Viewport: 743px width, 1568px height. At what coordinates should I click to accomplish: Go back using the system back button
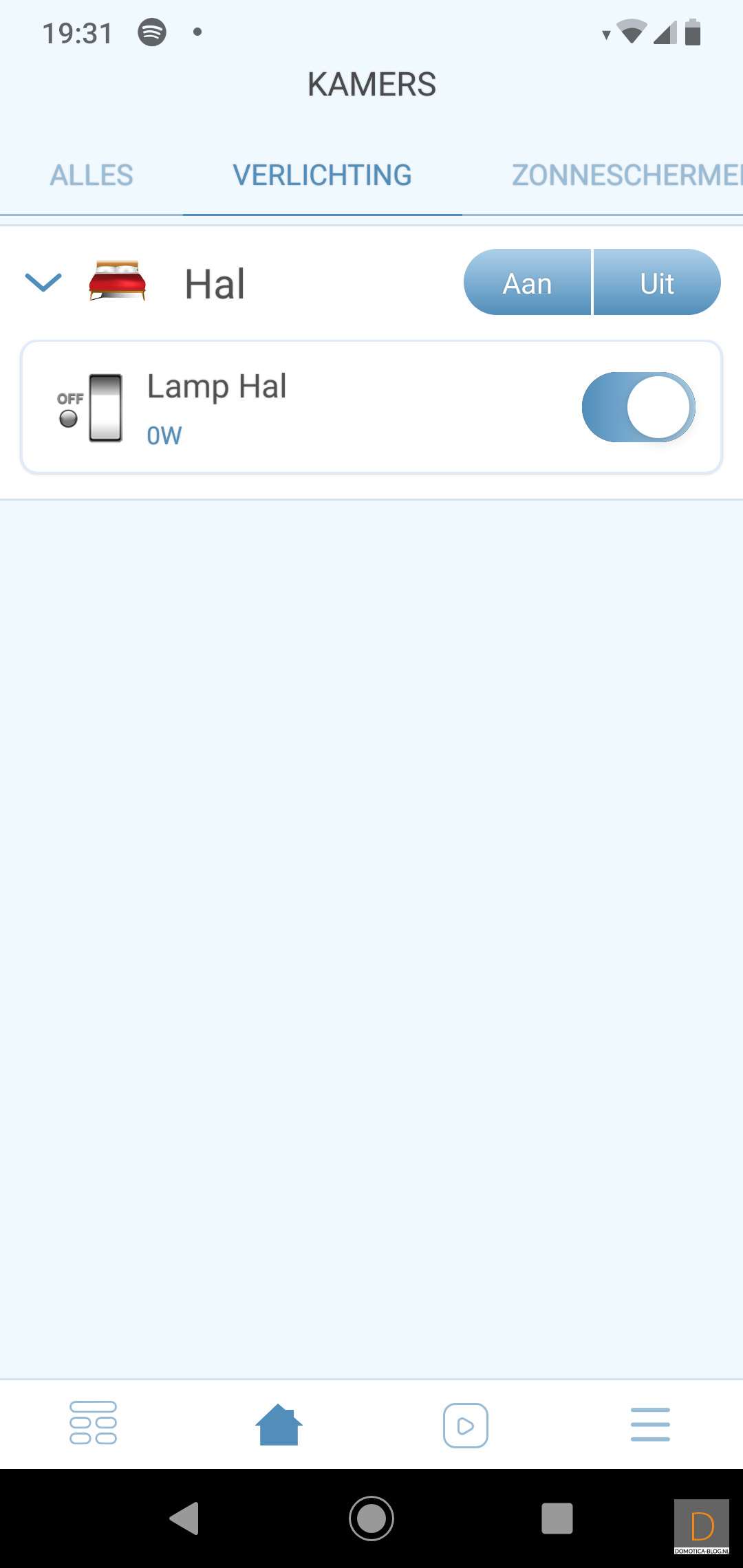coord(185,1518)
